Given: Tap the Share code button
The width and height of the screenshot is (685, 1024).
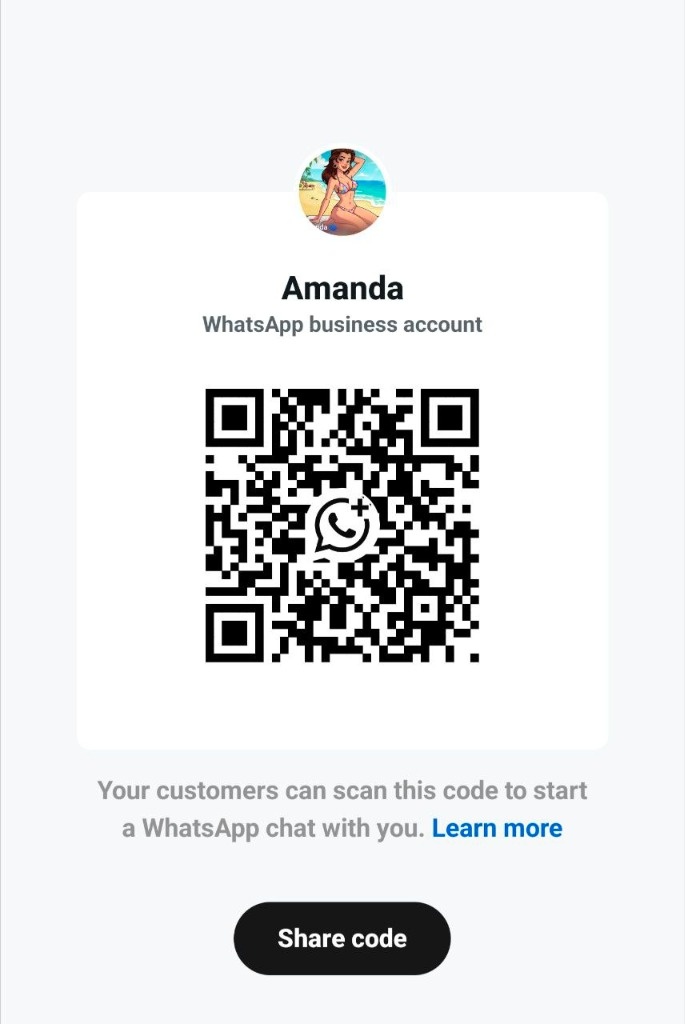Looking at the screenshot, I should (342, 938).
